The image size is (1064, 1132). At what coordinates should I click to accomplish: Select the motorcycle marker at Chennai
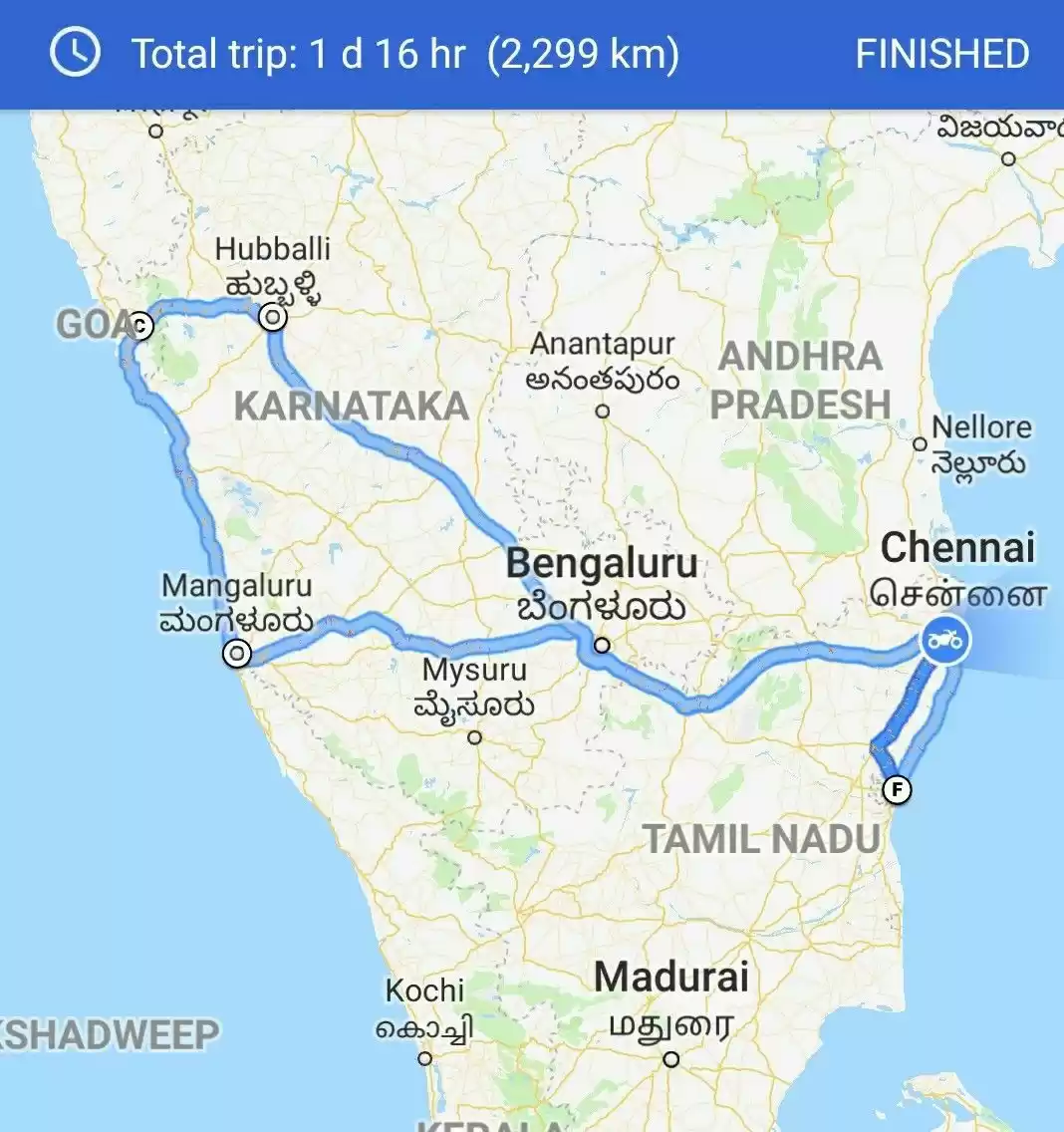pyautogui.click(x=943, y=640)
